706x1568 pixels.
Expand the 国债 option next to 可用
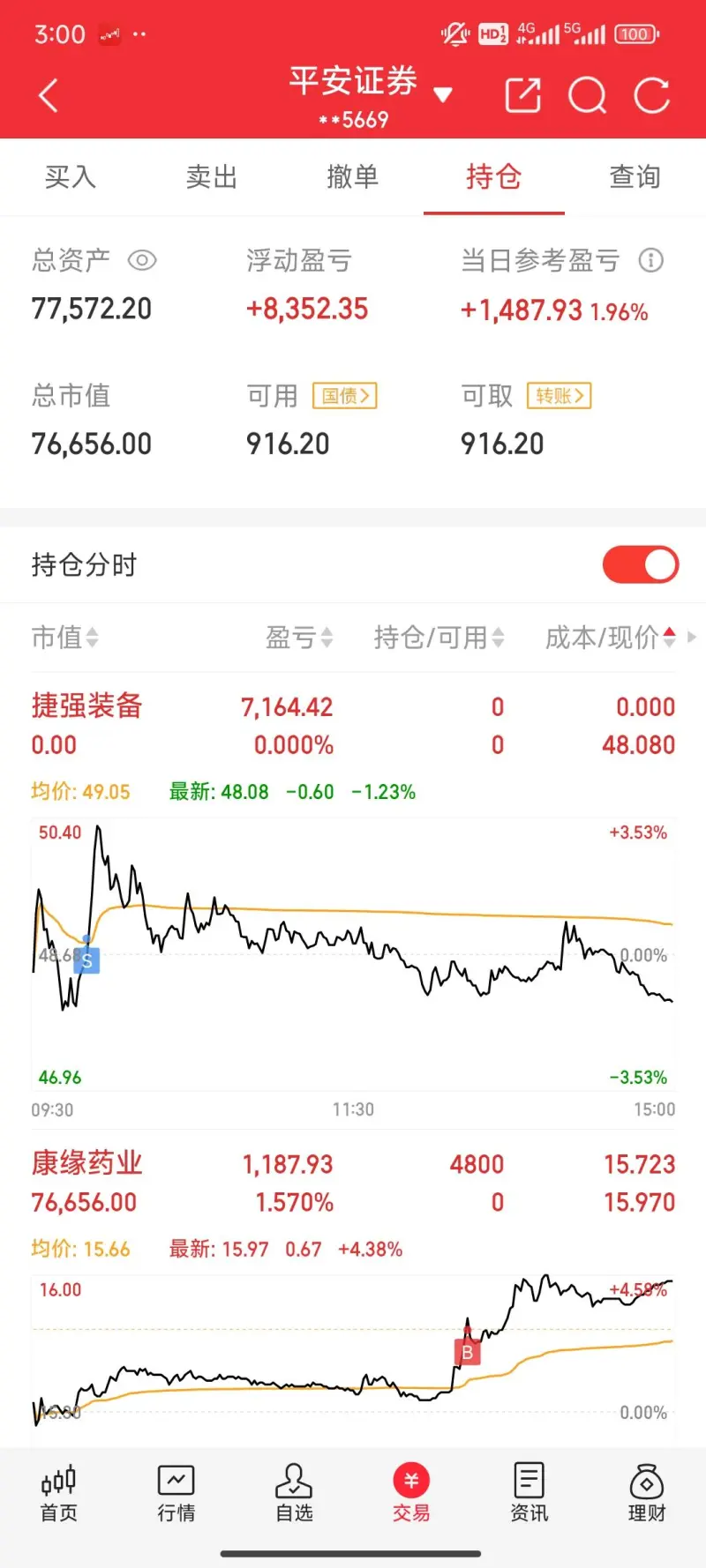click(x=344, y=396)
